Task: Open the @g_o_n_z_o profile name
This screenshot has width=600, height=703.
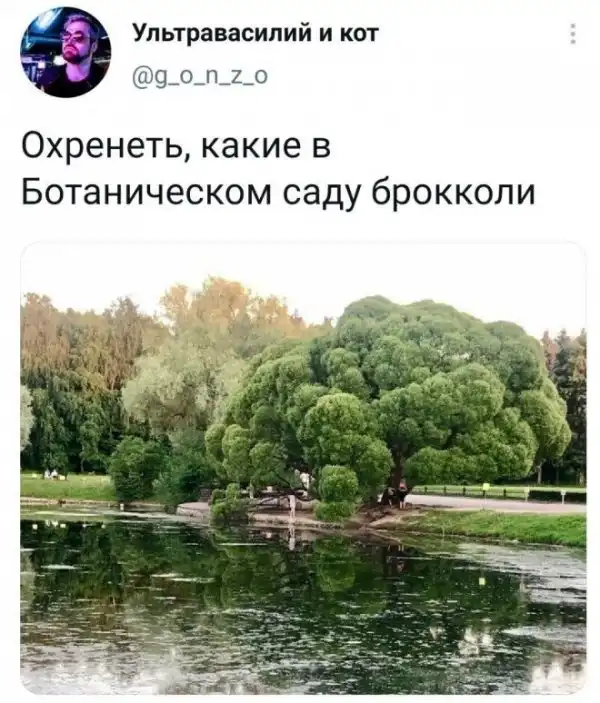Action: (257, 36)
